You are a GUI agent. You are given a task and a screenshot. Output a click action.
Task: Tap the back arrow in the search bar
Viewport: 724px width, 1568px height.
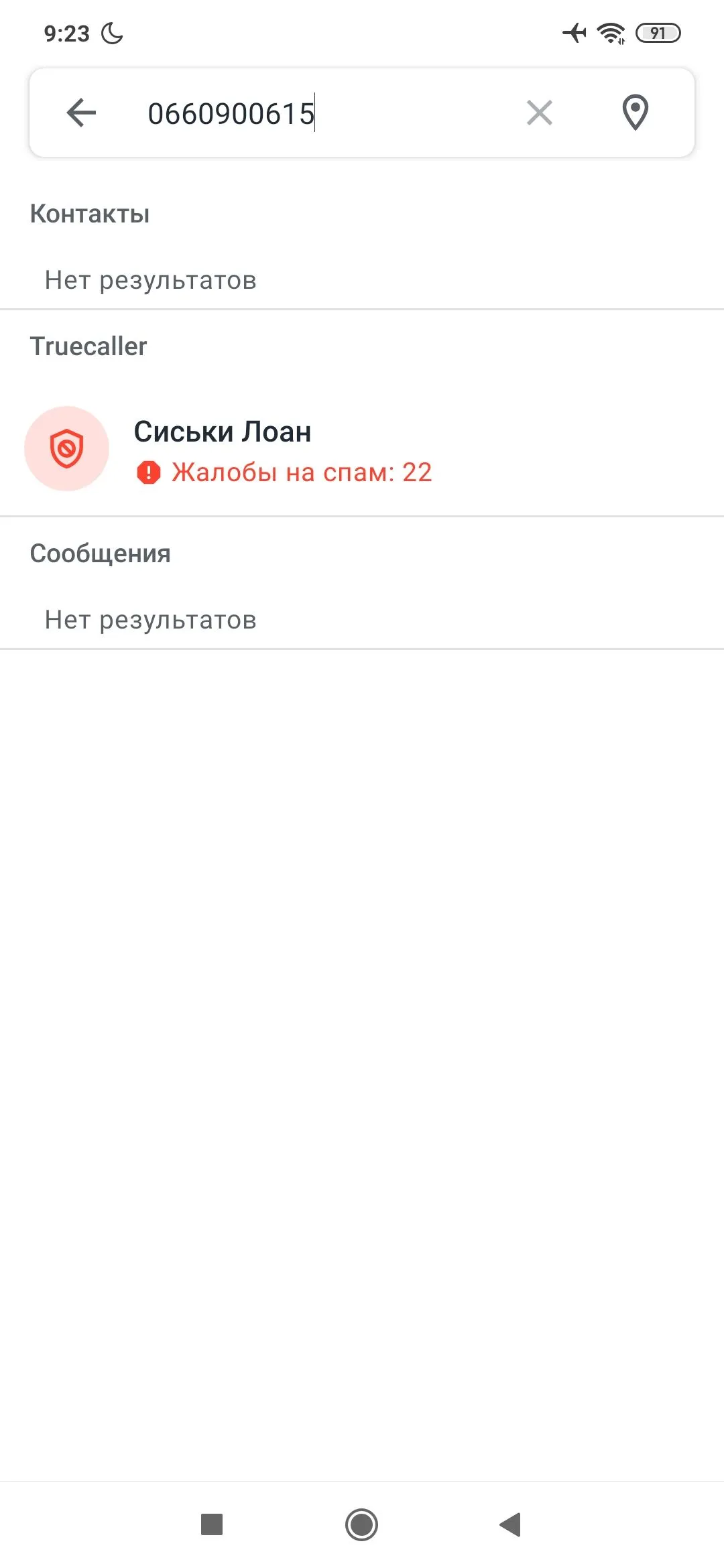click(82, 113)
